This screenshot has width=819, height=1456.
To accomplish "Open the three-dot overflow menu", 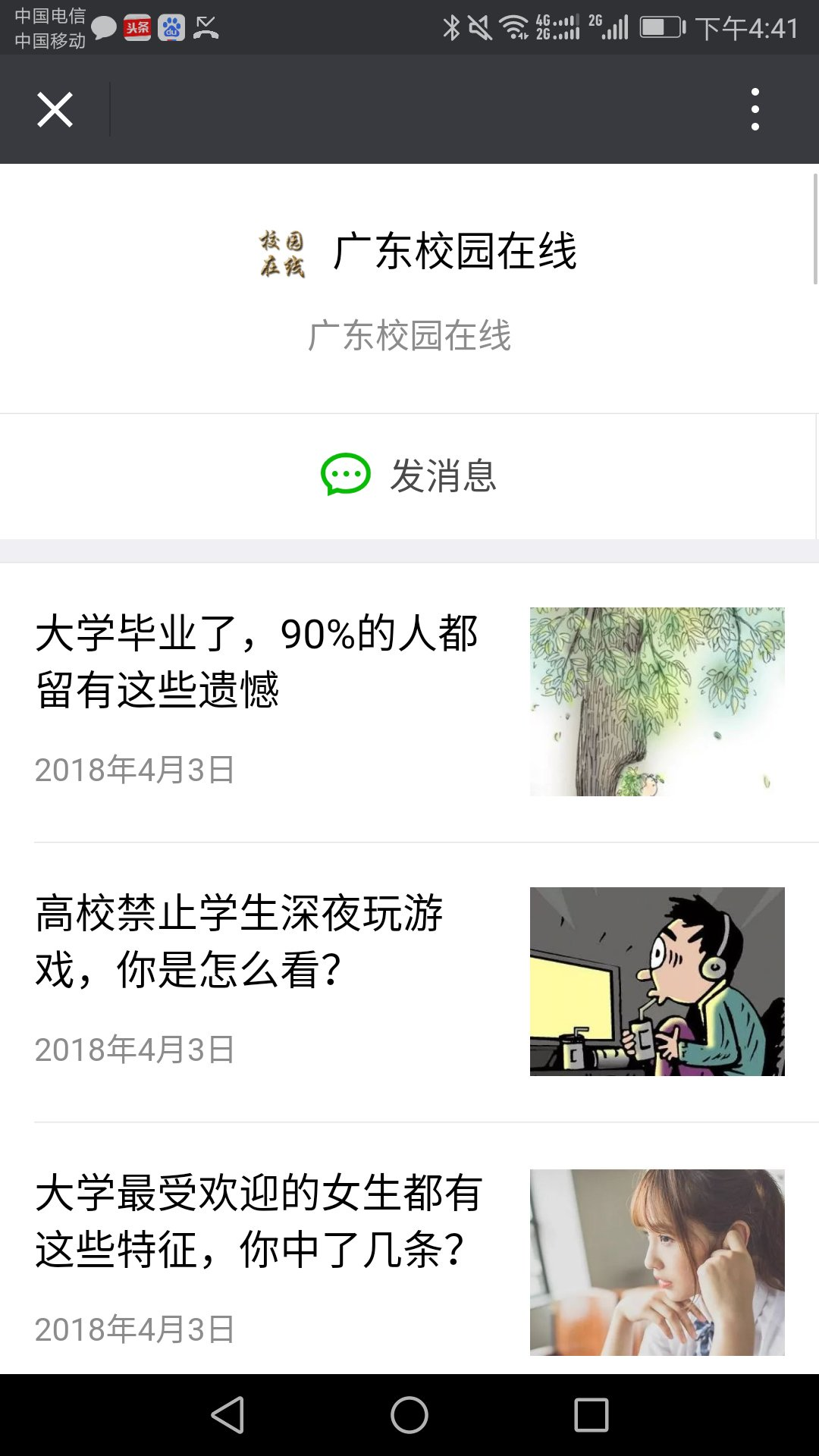I will point(755,110).
